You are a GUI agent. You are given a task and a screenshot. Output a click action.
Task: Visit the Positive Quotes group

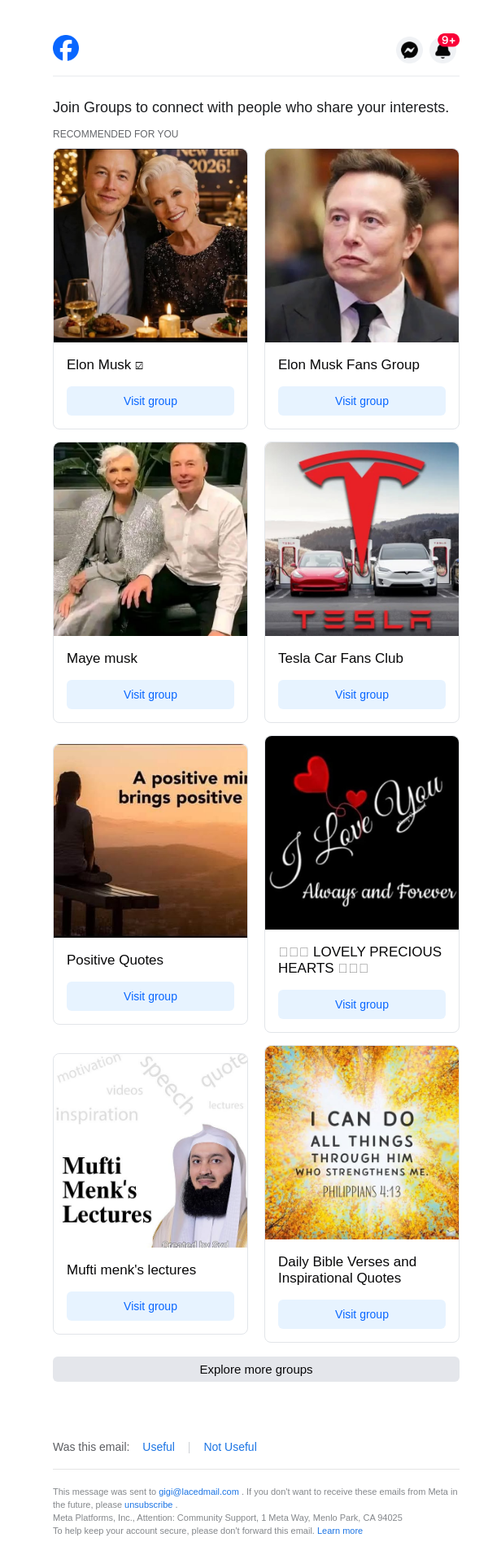coord(150,996)
